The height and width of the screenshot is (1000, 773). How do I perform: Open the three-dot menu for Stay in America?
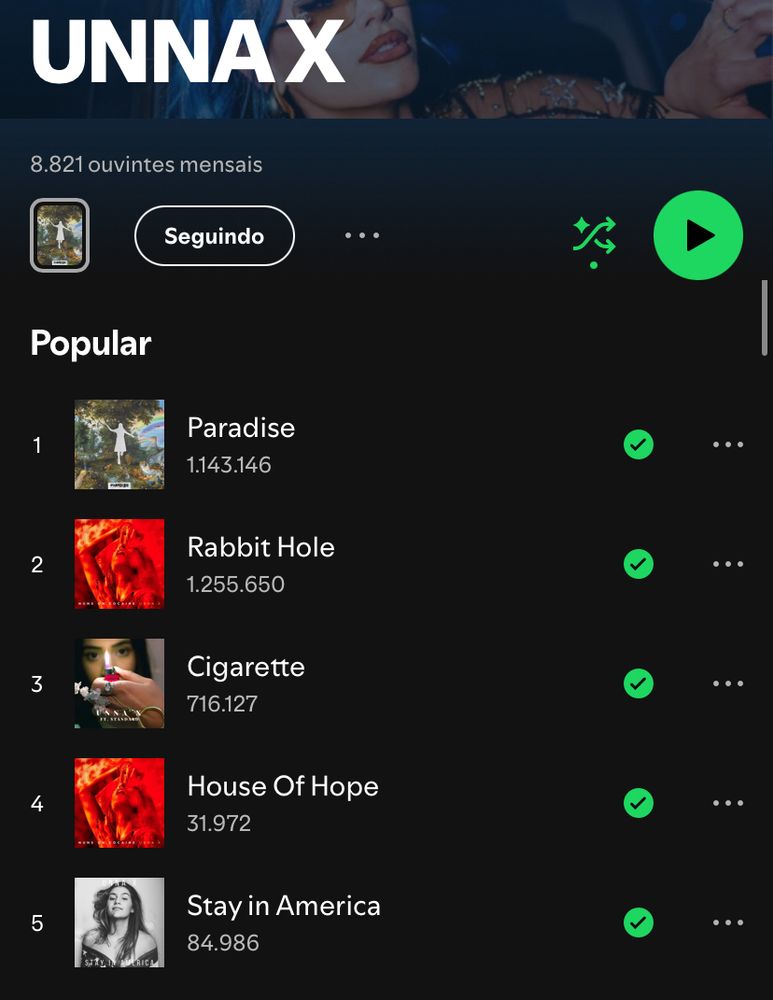(x=728, y=922)
